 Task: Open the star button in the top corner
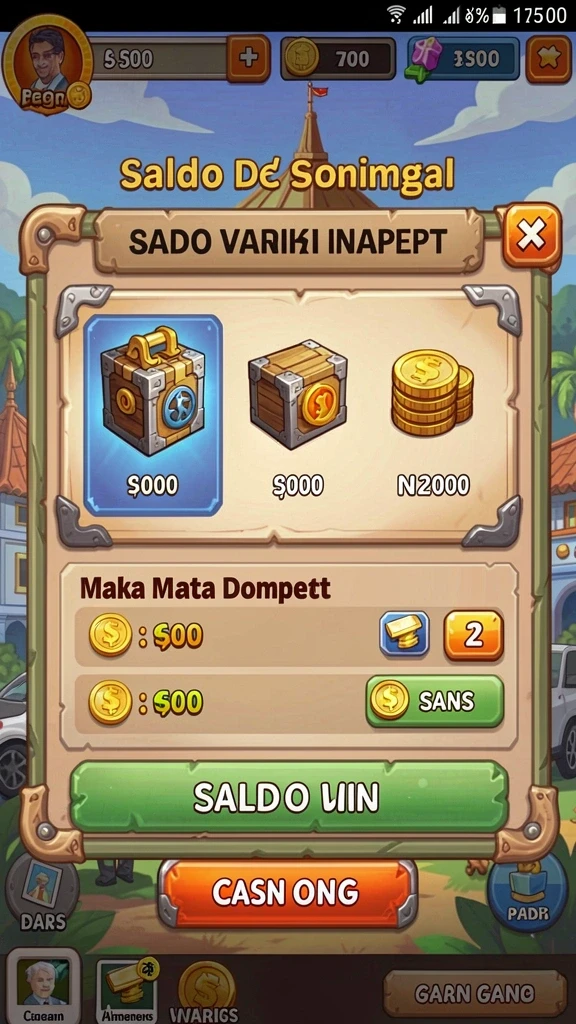[549, 59]
